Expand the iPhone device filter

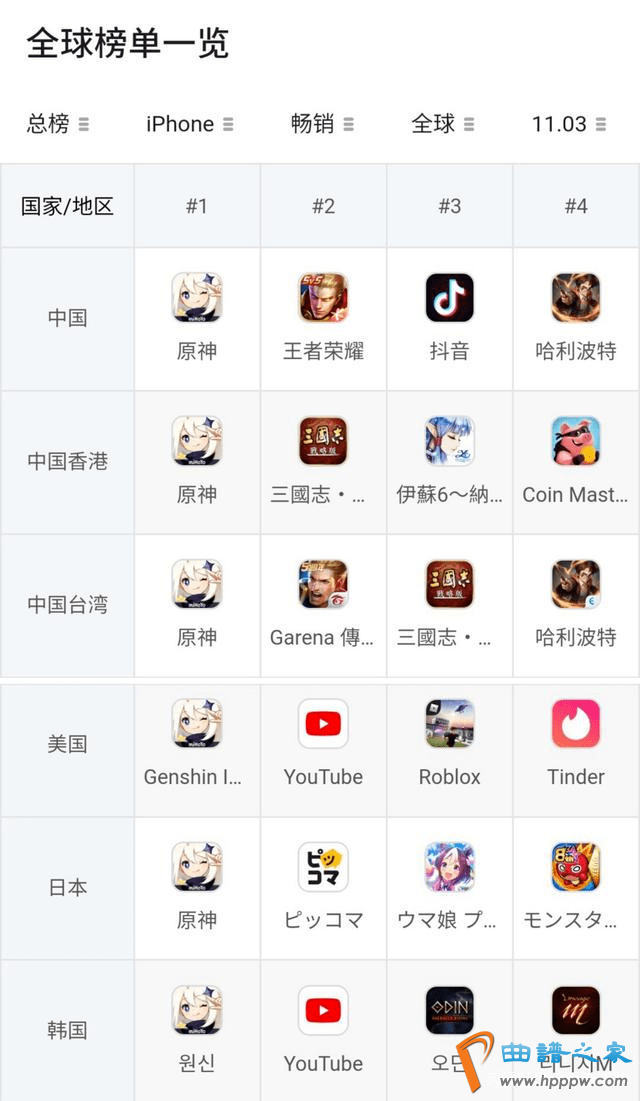[189, 124]
